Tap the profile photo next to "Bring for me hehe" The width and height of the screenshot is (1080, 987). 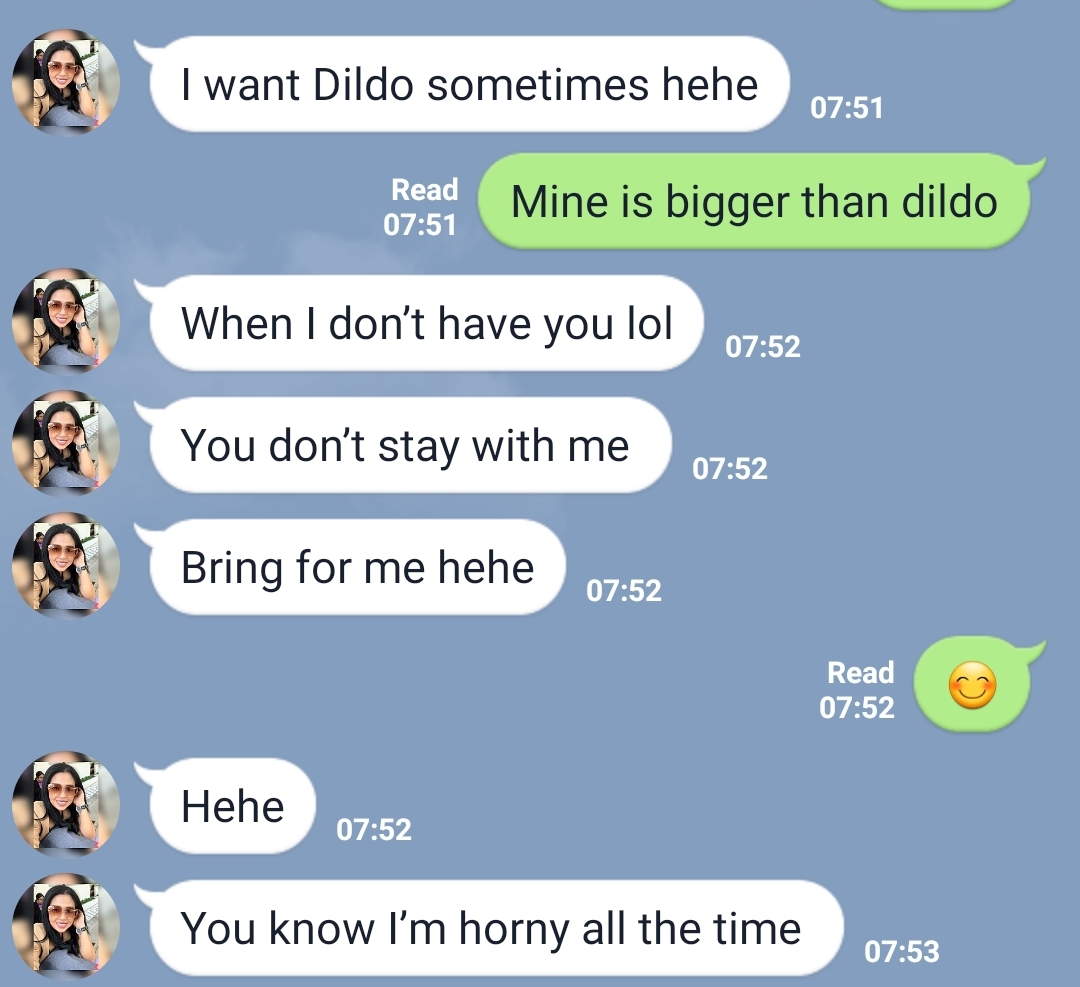66,566
